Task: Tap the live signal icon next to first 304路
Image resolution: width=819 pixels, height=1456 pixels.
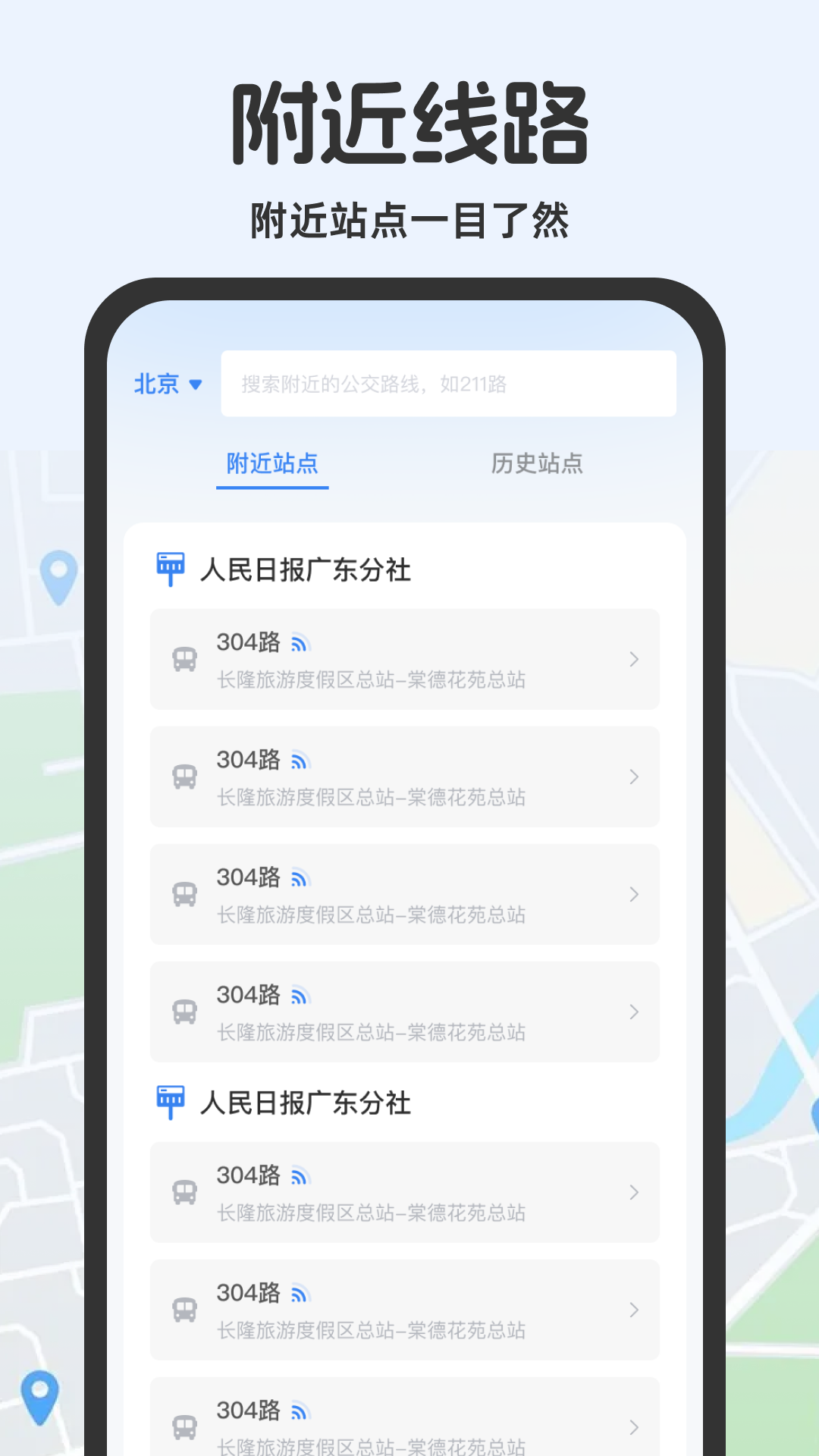Action: (300, 642)
